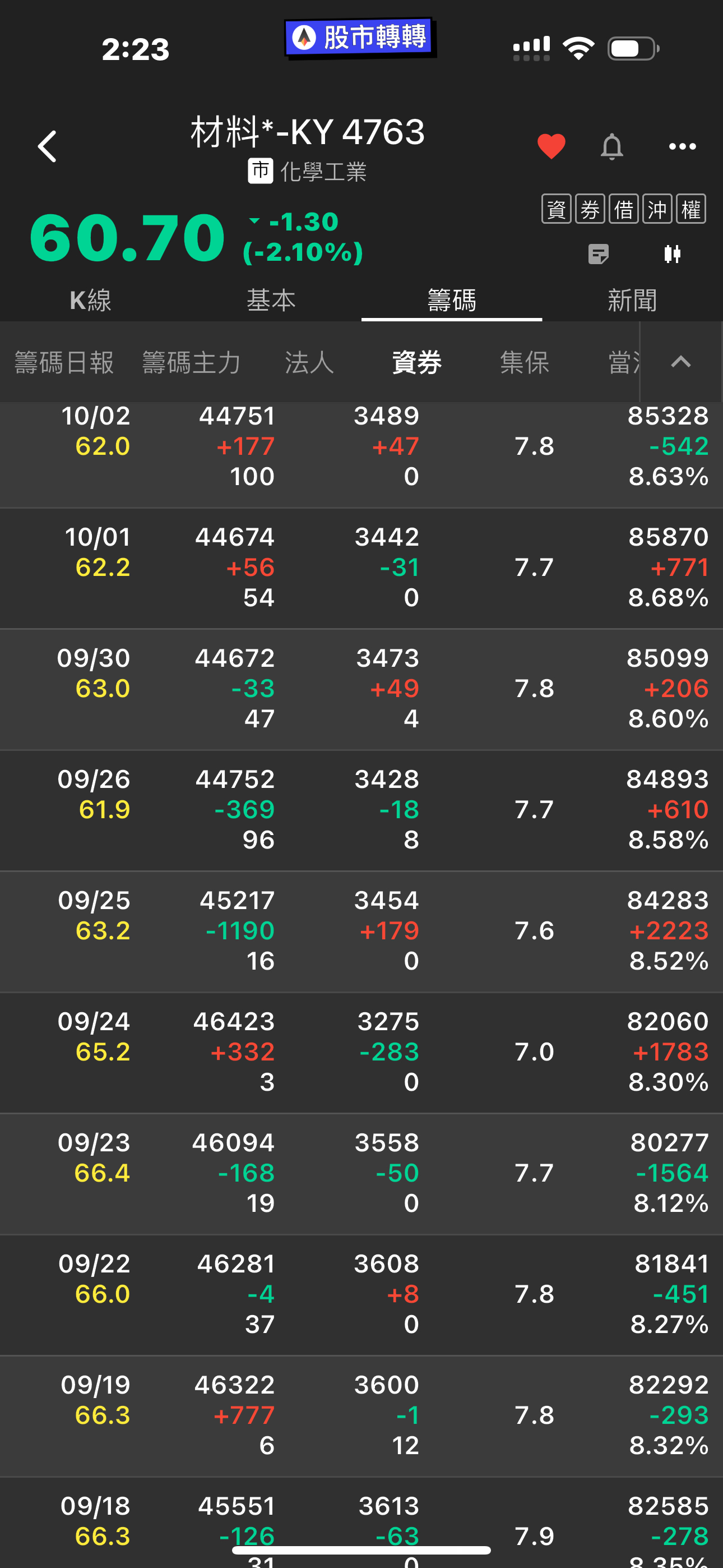Switch to the K線 tab
This screenshot has height=1568, width=723.
click(x=90, y=300)
